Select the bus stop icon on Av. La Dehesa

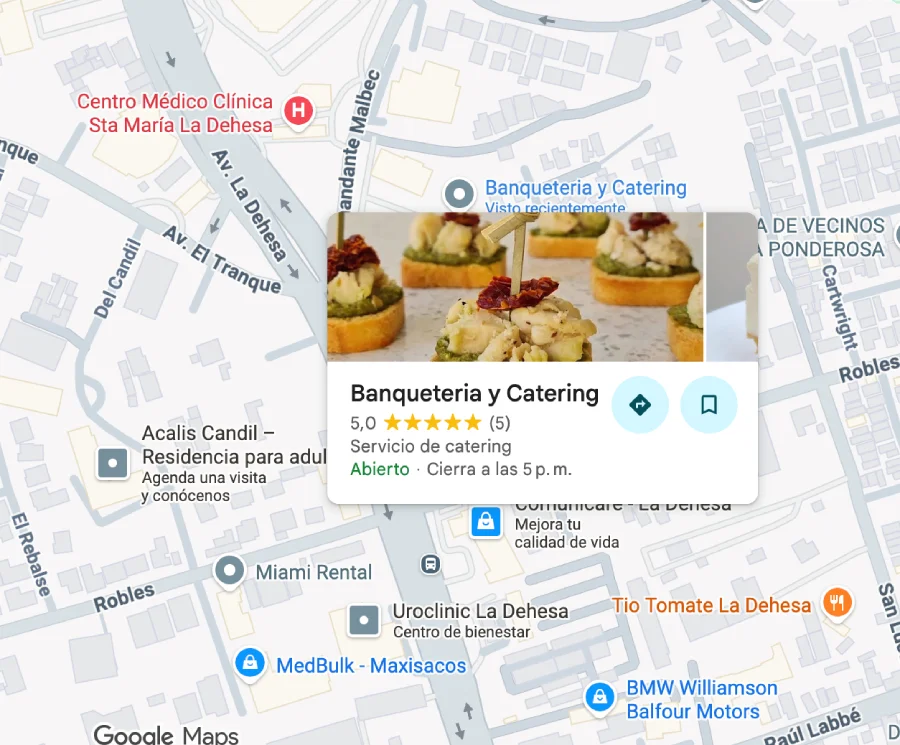(x=431, y=564)
